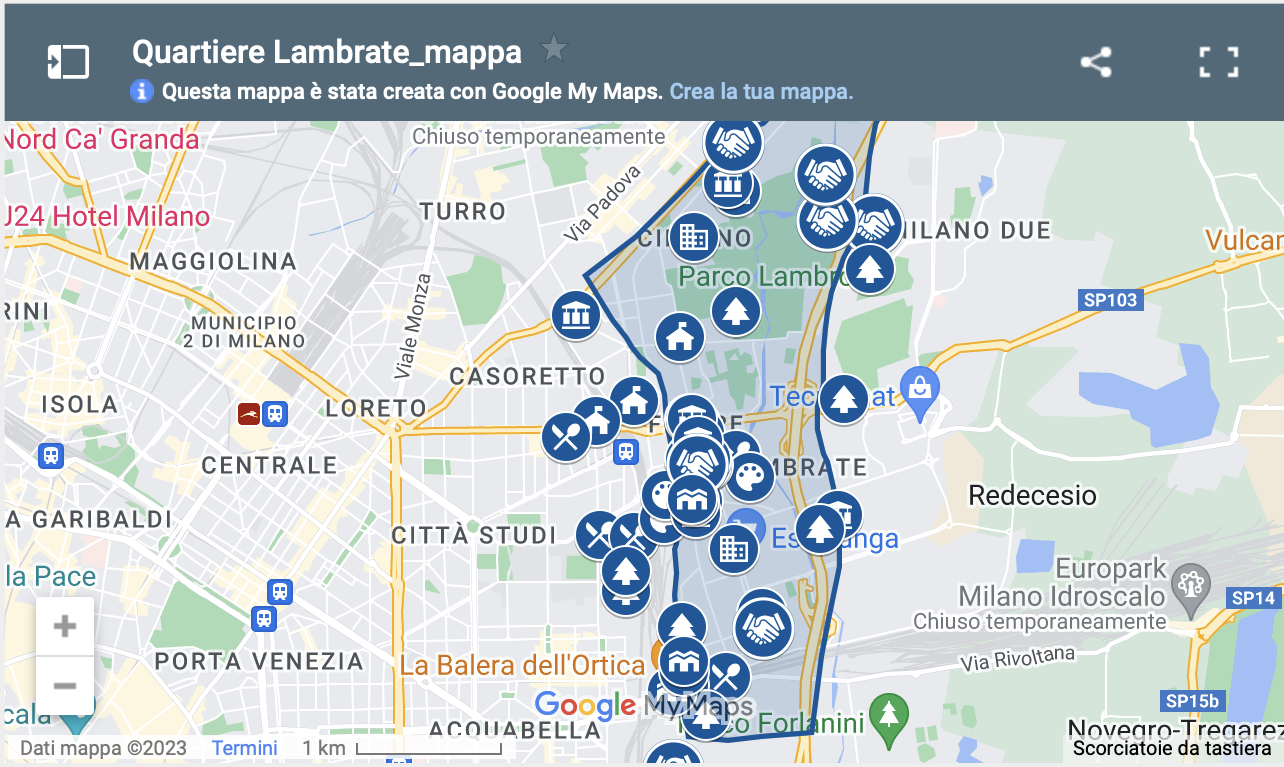Viewport: 1284px width, 767px height.
Task: Select the building marker near Cimiano
Action: click(693, 237)
